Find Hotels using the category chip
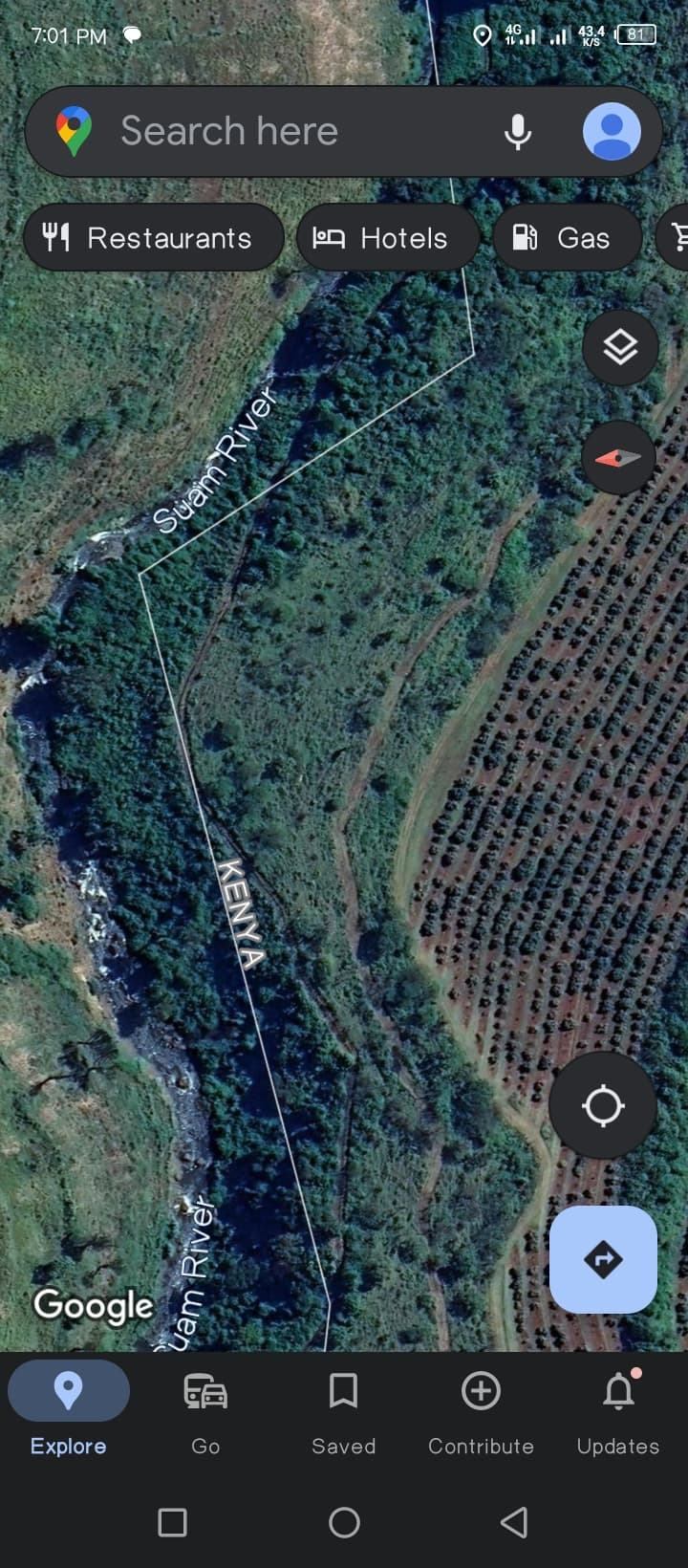Image resolution: width=688 pixels, height=1568 pixels. click(387, 237)
